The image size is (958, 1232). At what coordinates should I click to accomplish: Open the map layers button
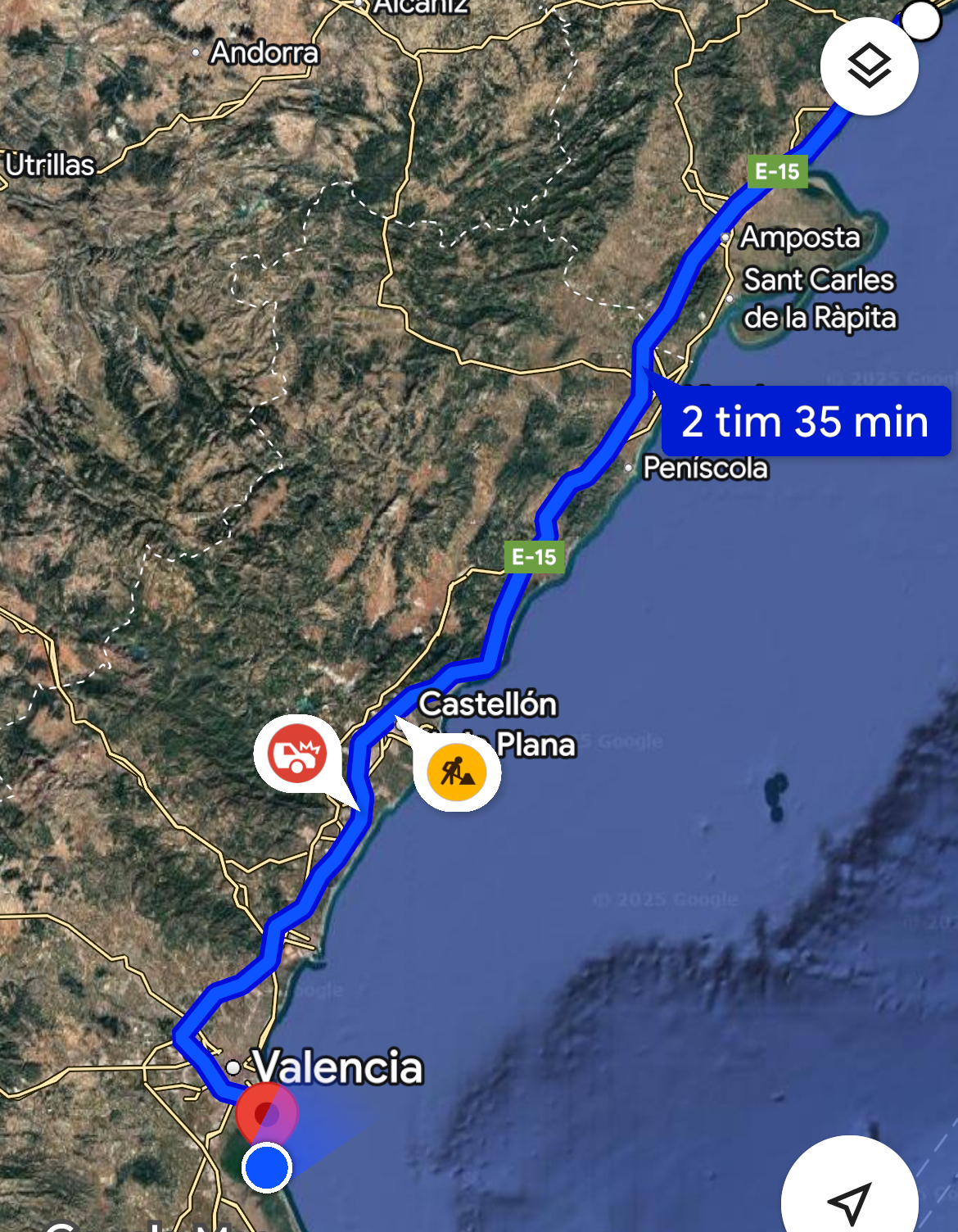pyautogui.click(x=869, y=66)
